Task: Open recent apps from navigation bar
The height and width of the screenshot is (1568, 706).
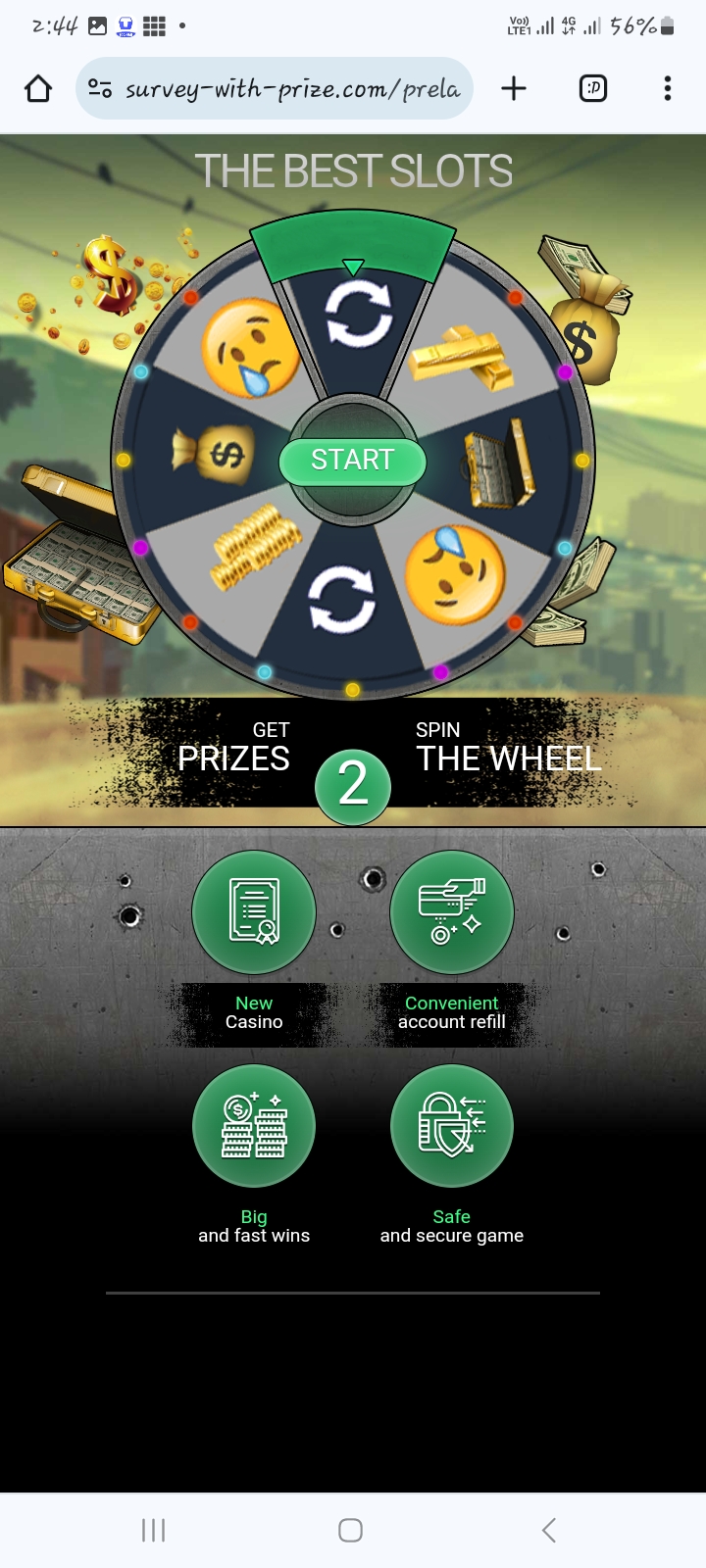Action: (154, 1530)
